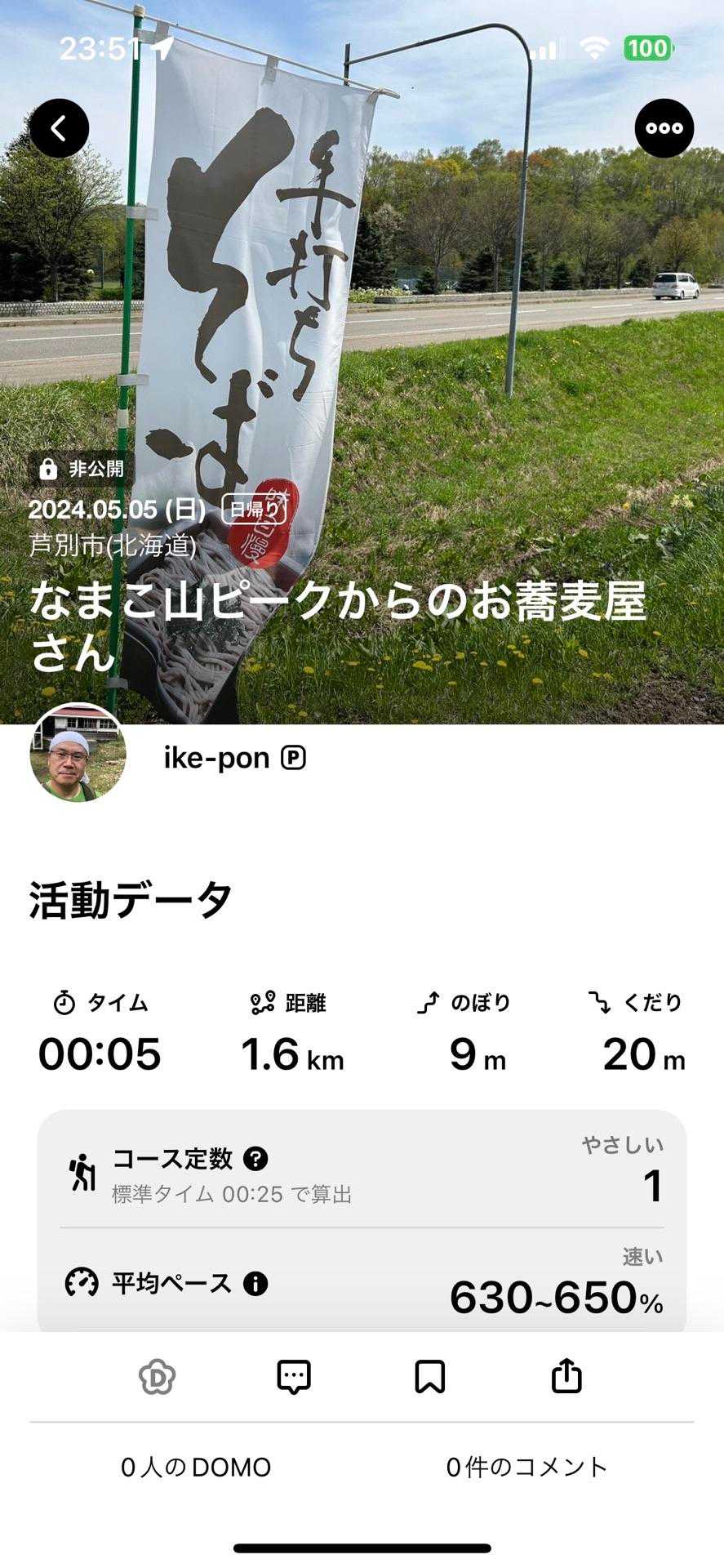Go back using the arrow button

click(60, 128)
